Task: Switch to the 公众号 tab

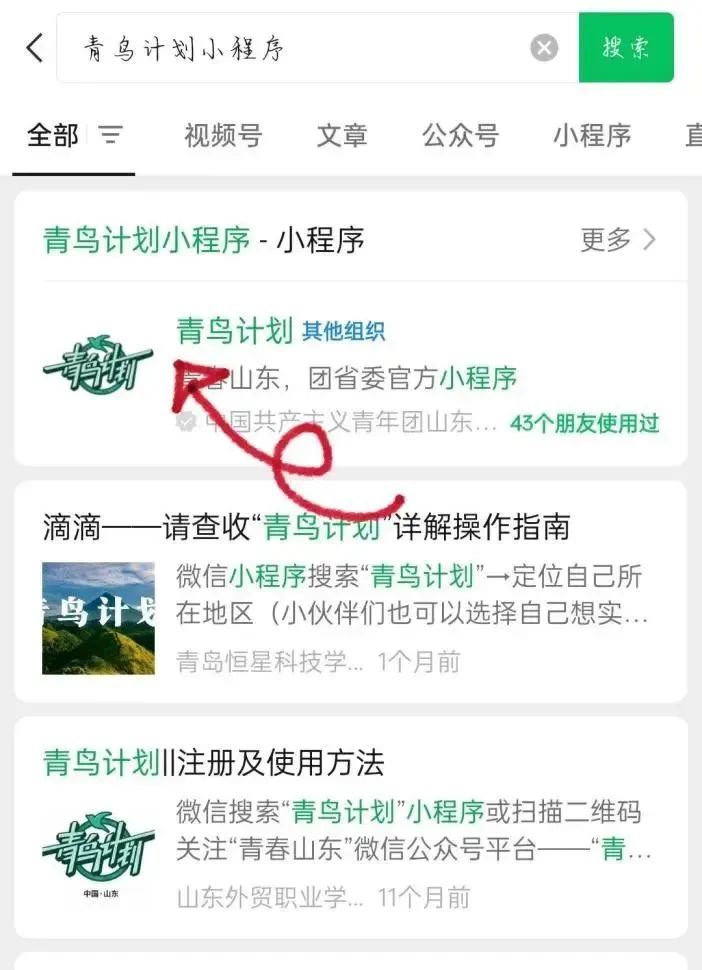Action: [460, 135]
